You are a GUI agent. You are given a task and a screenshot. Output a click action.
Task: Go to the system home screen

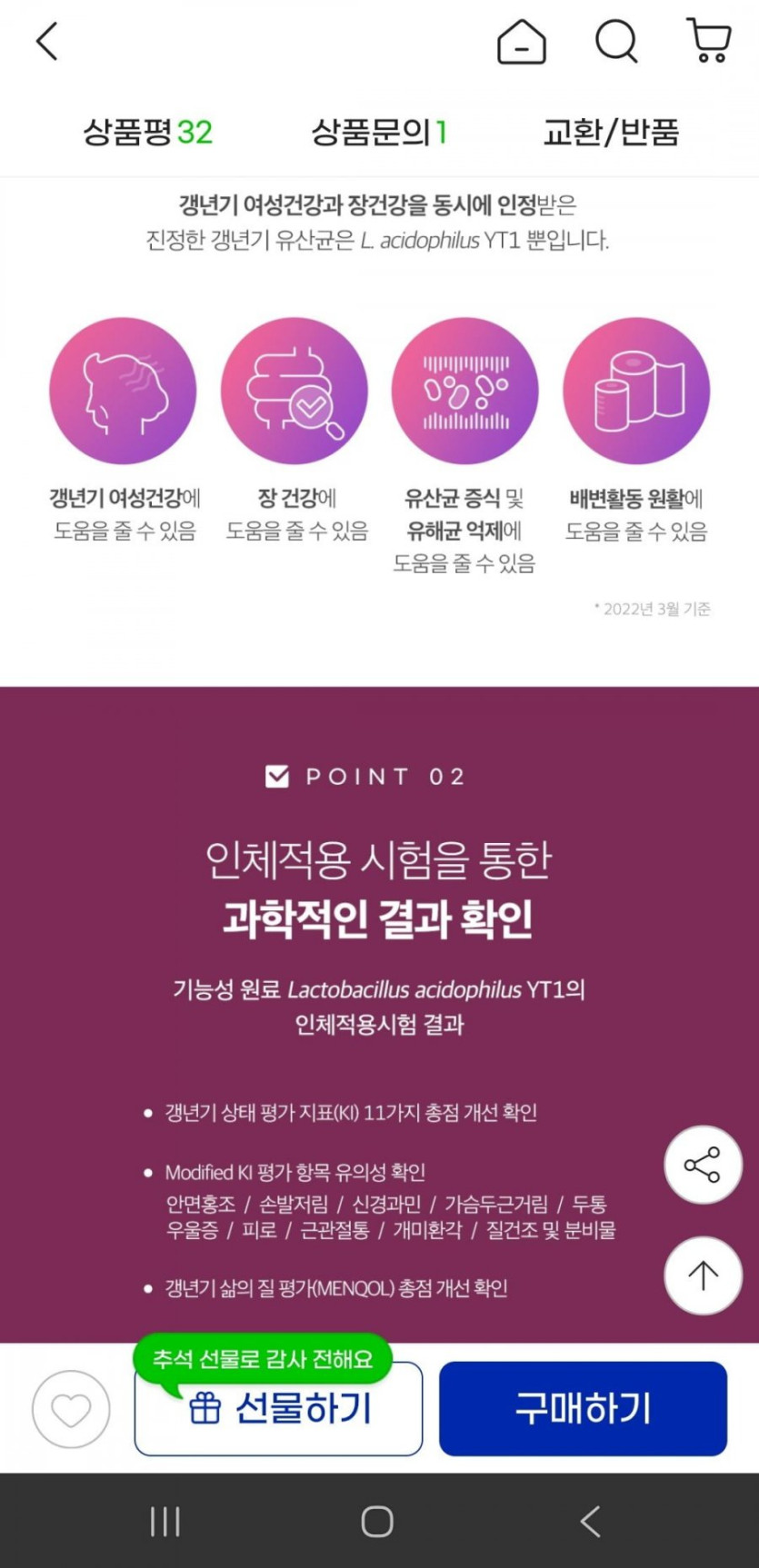[x=377, y=1522]
